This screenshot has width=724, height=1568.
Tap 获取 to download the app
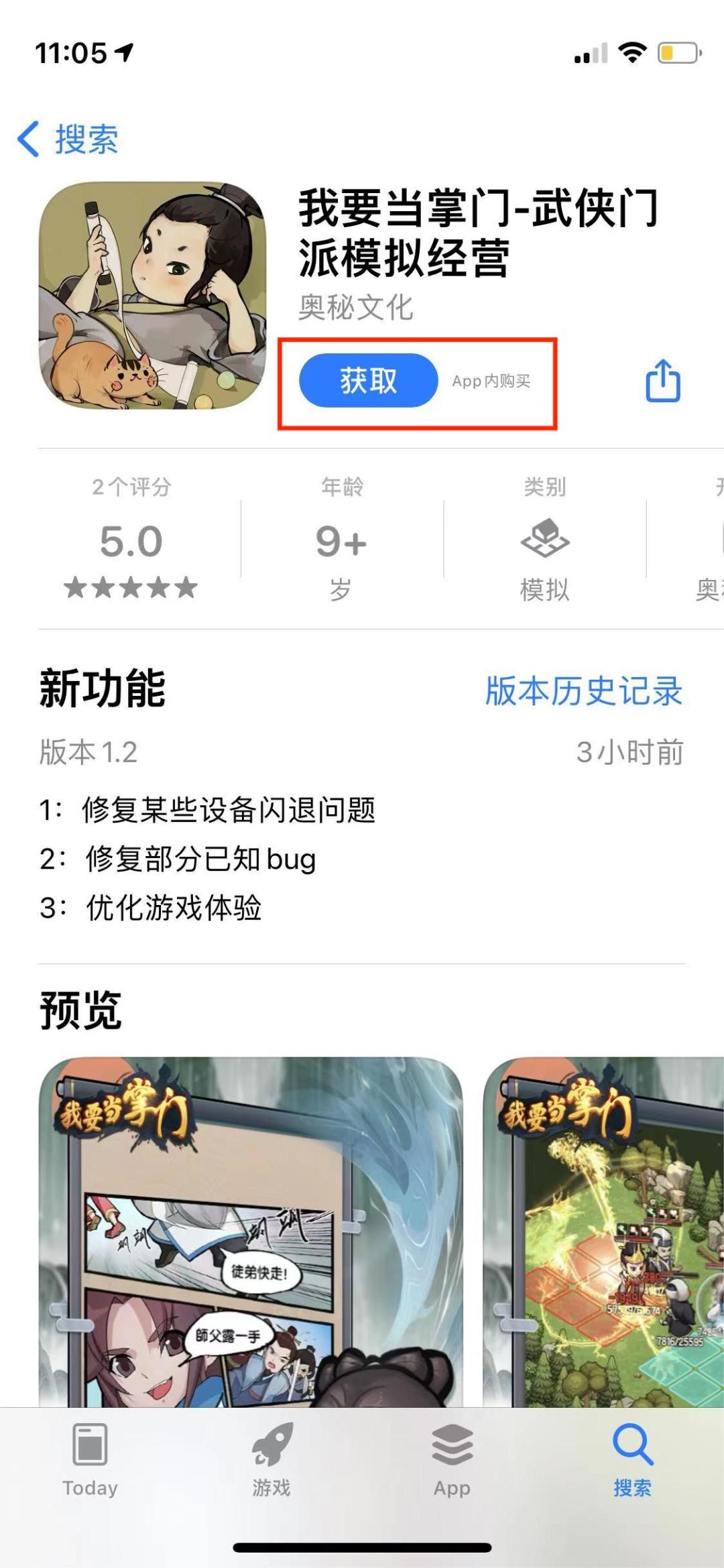point(369,381)
